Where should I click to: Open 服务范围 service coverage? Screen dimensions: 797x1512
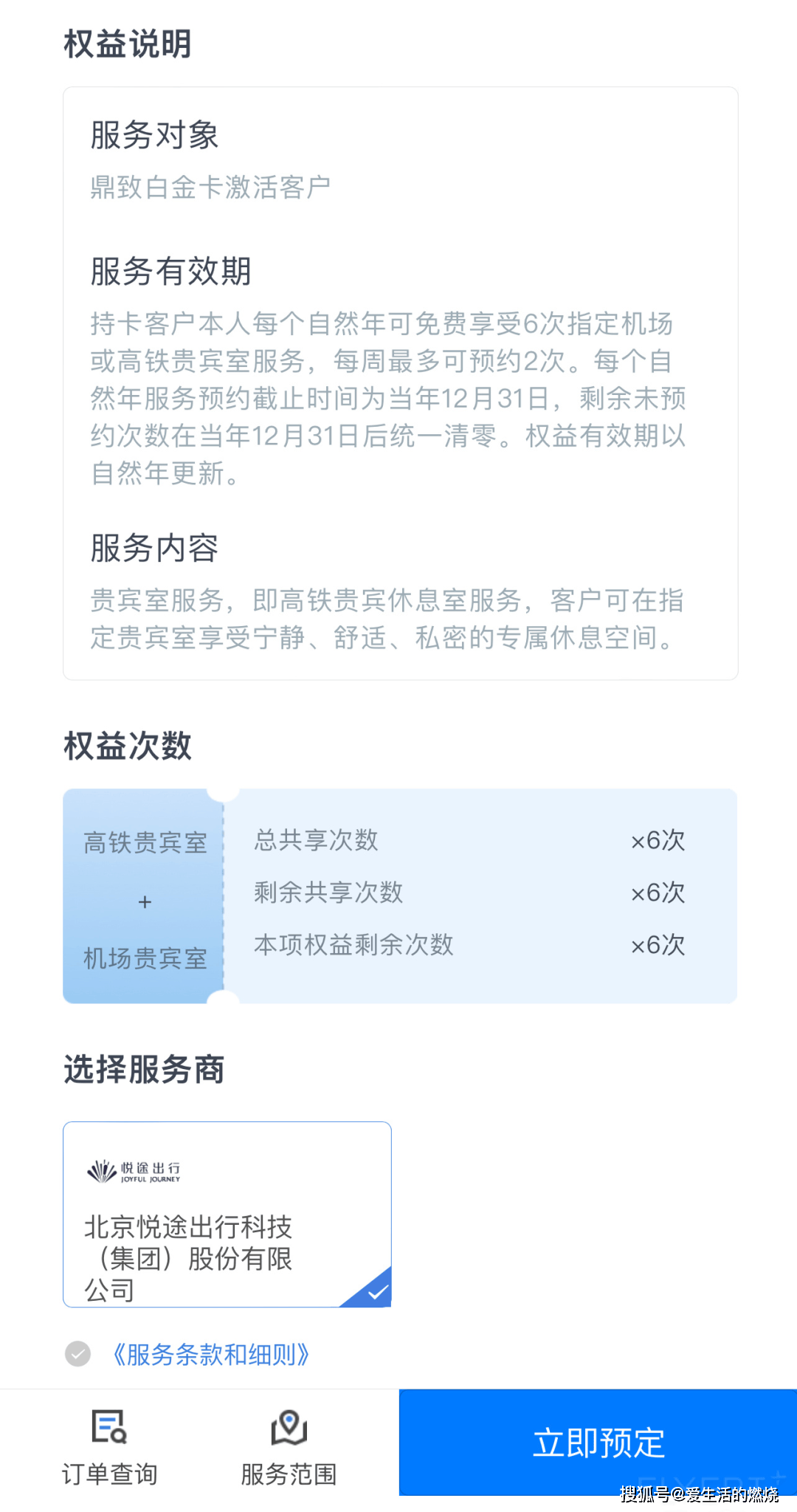pos(289,1447)
